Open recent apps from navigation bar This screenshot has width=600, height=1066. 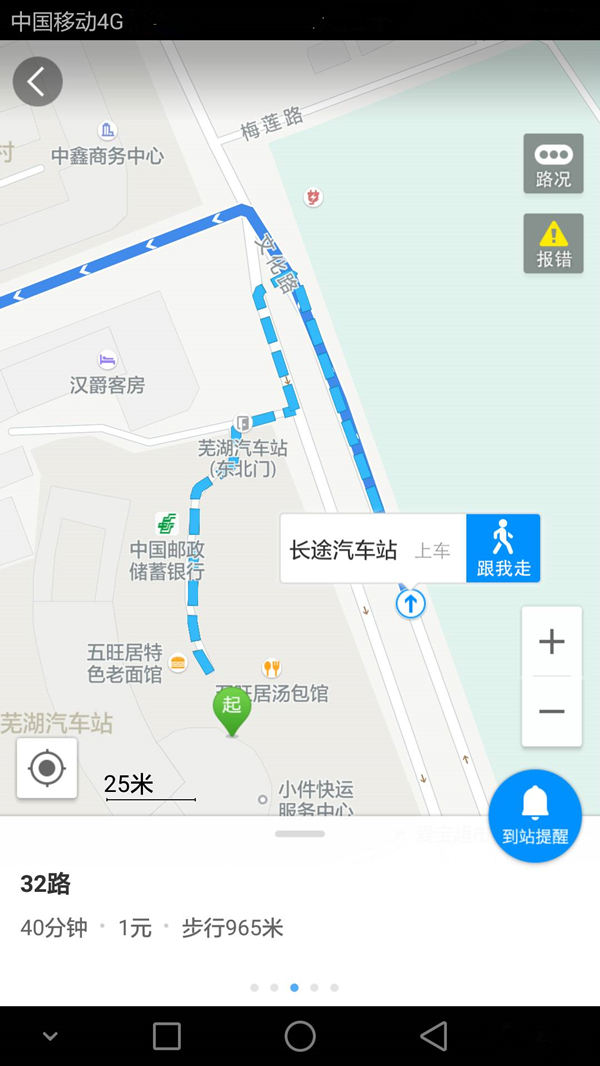(167, 1036)
